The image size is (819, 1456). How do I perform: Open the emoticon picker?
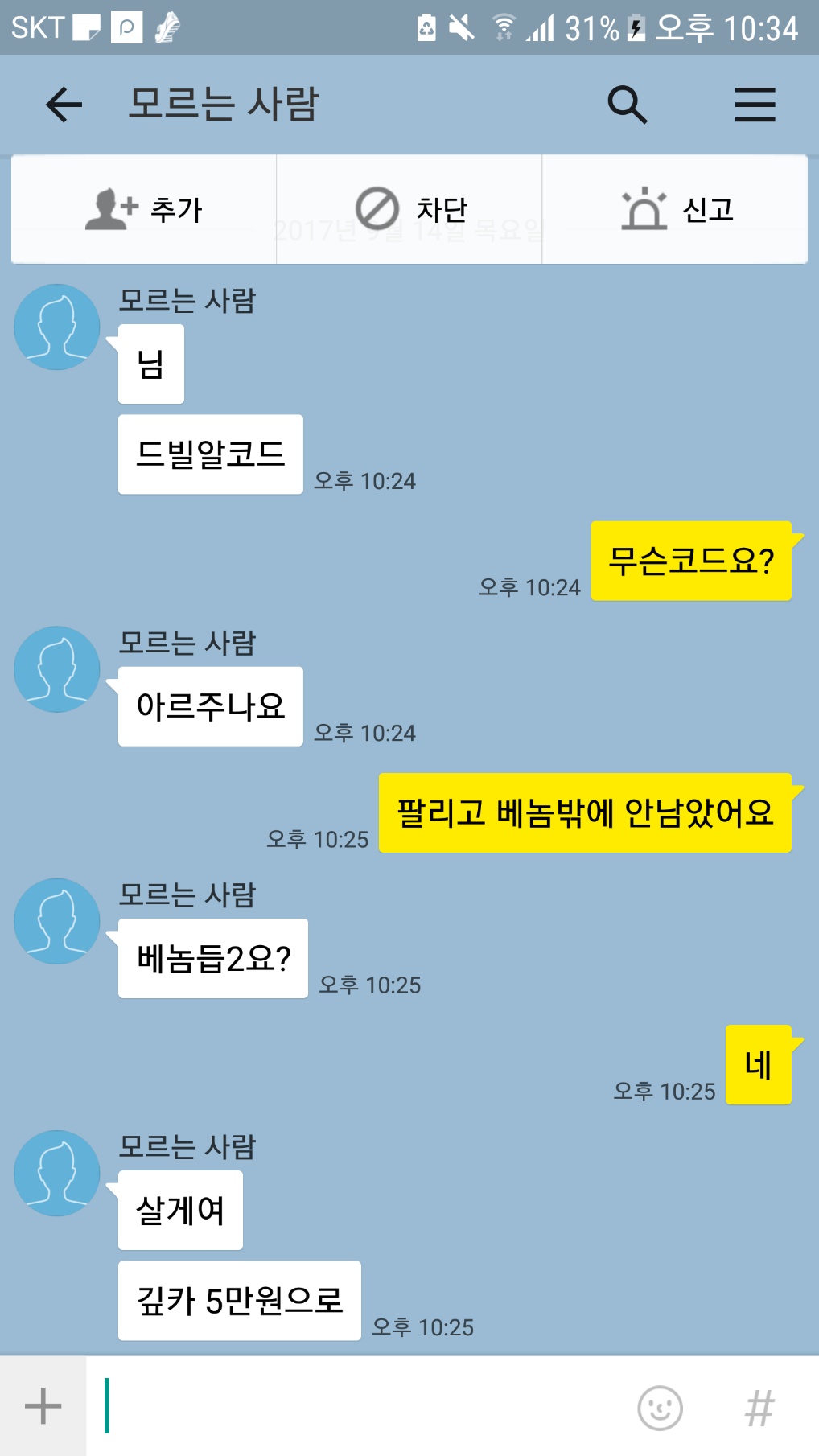point(660,1407)
